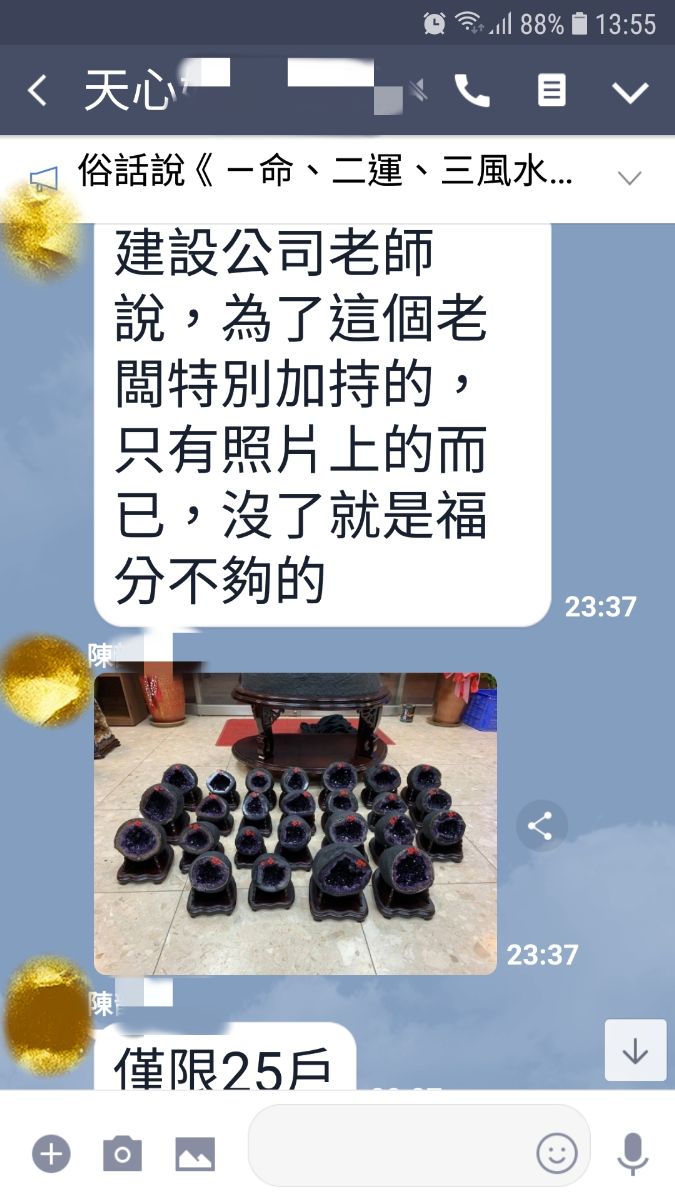Expand the chat options chevron menu
This screenshot has height=1200, width=675.
pos(630,93)
